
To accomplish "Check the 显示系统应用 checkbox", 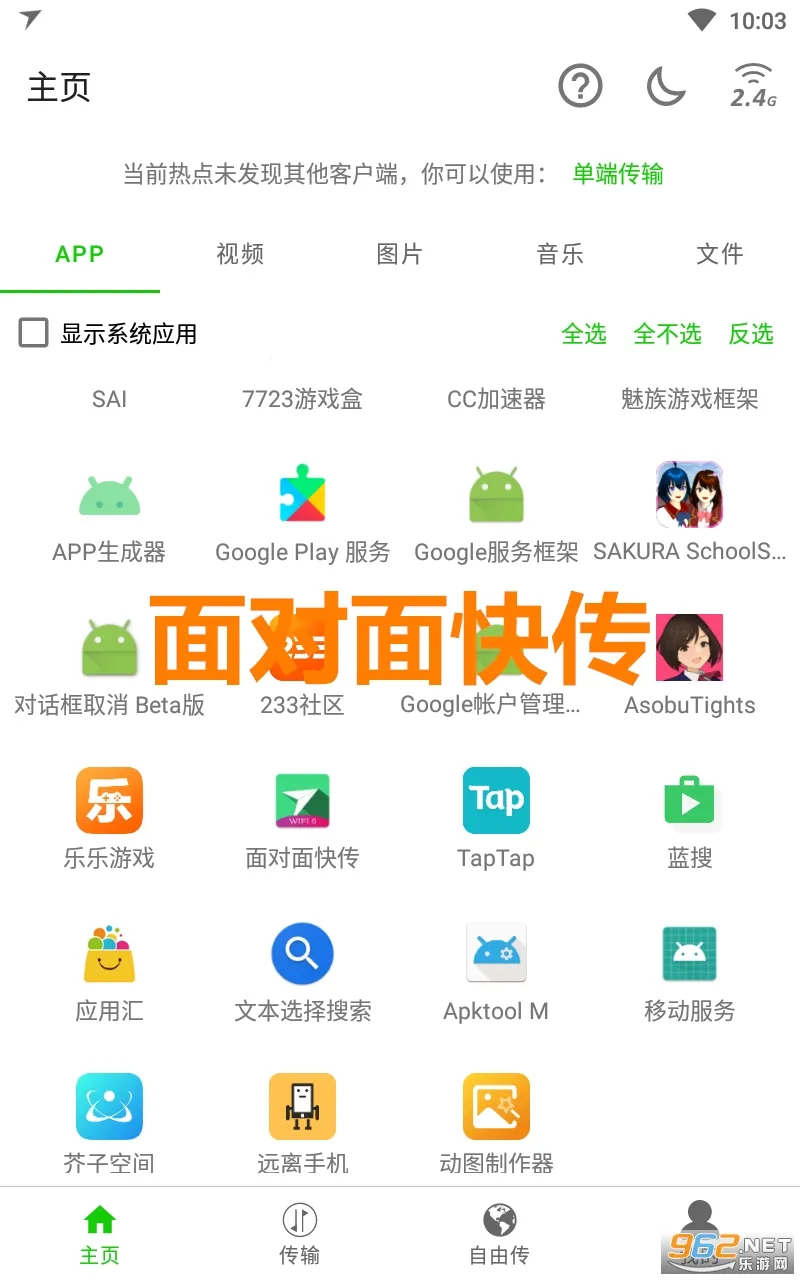I will (33, 333).
